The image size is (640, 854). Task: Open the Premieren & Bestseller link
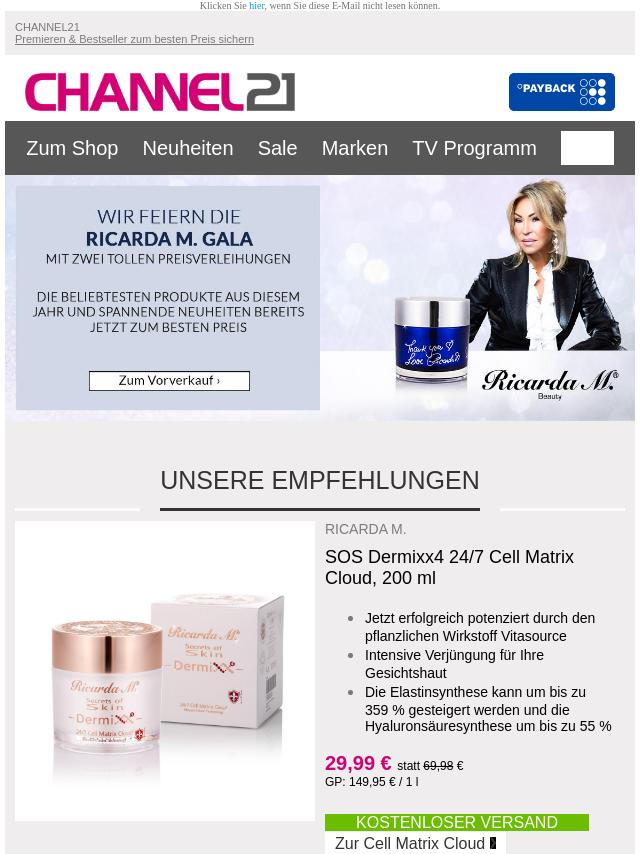tap(134, 40)
